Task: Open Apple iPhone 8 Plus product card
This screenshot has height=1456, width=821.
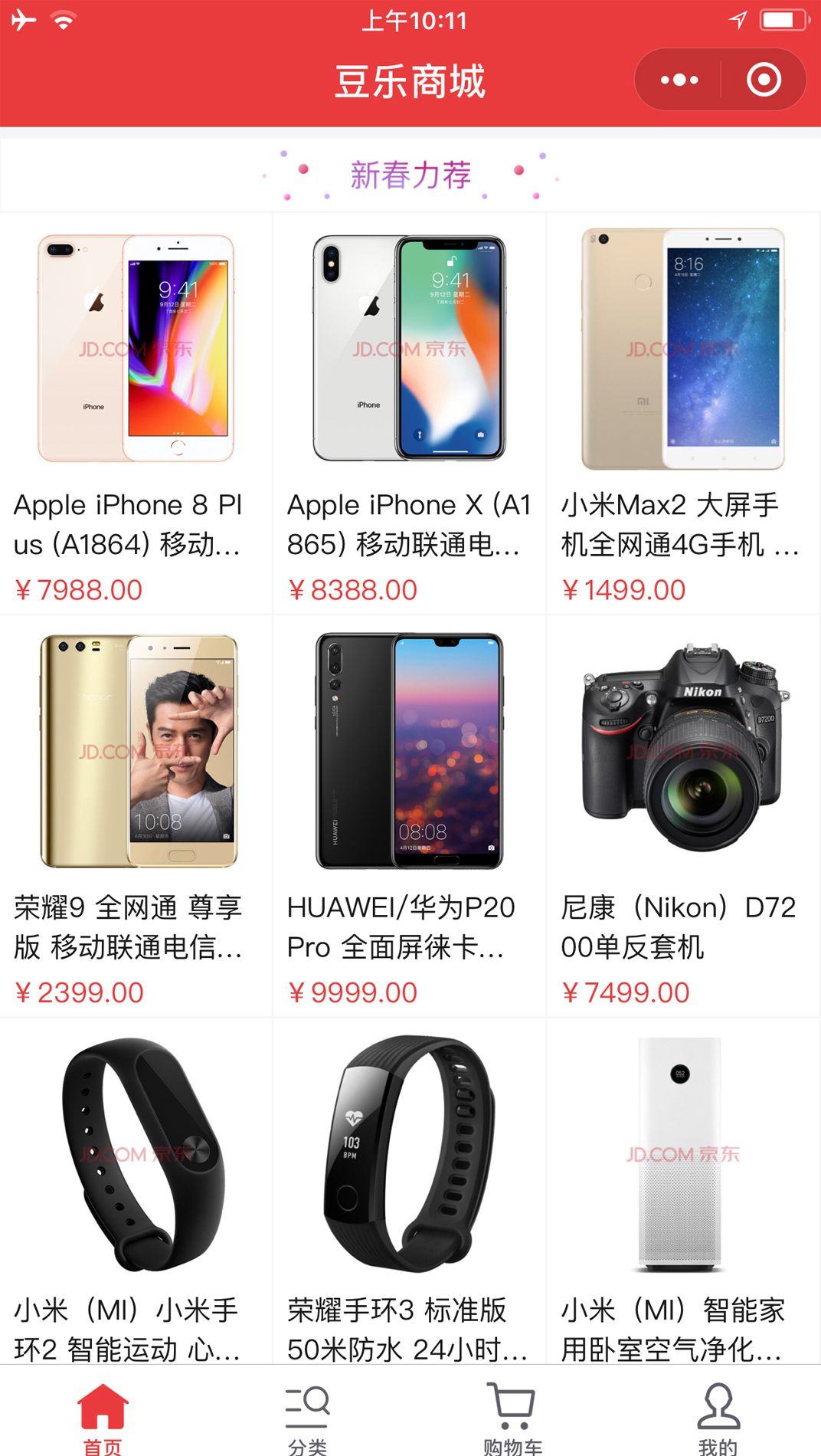Action: pos(136,414)
